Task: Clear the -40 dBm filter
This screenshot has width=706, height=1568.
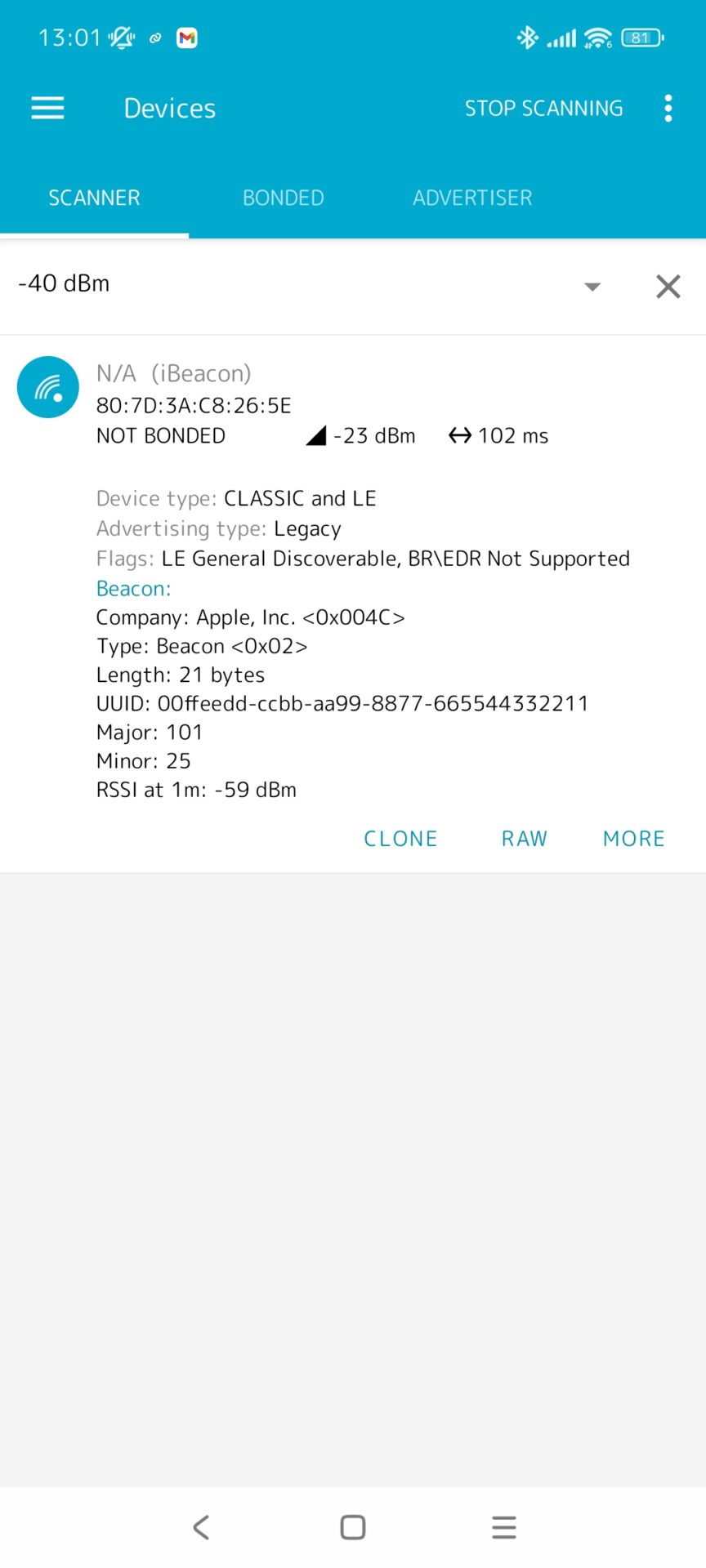Action: click(668, 287)
